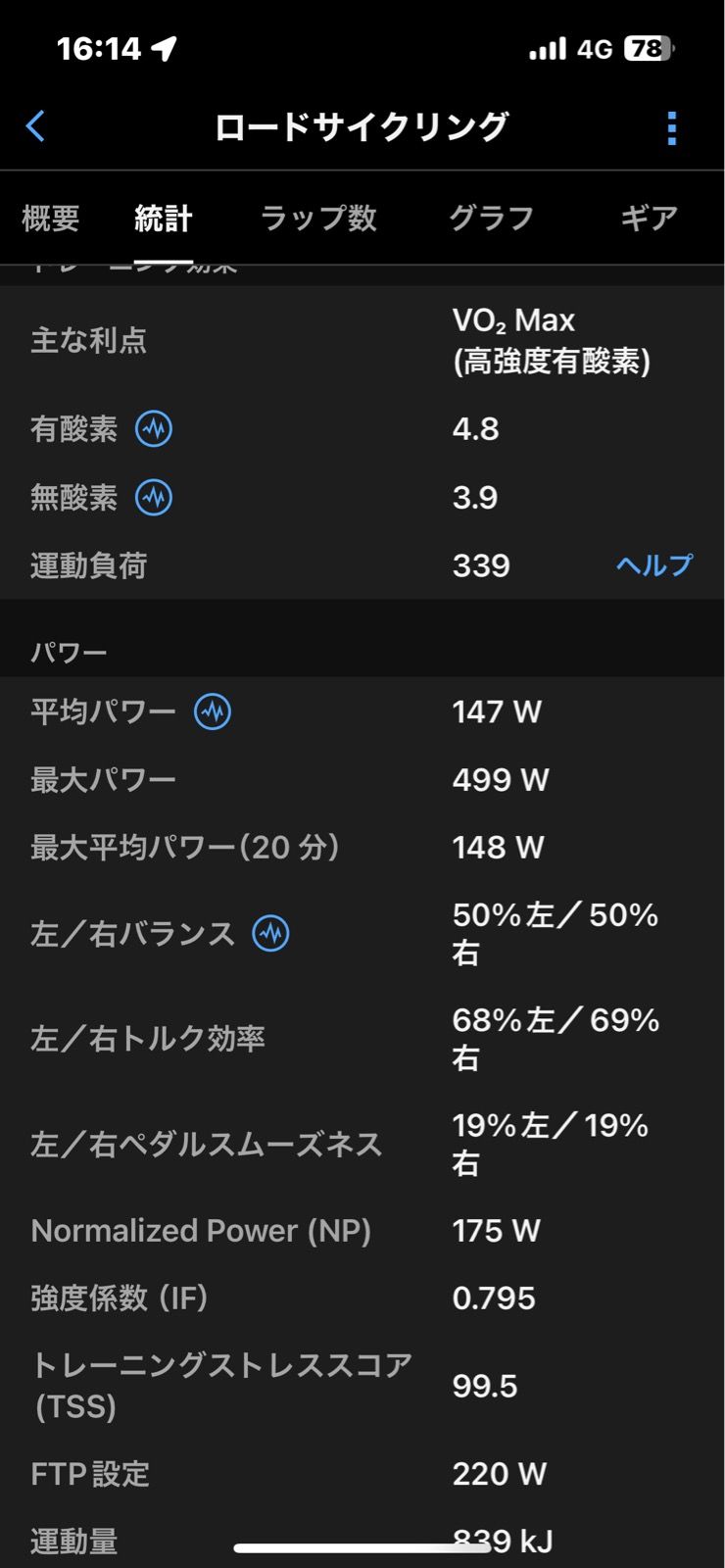The image size is (725, 1568).
Task: Switch to the 概要 tab
Action: (50, 218)
